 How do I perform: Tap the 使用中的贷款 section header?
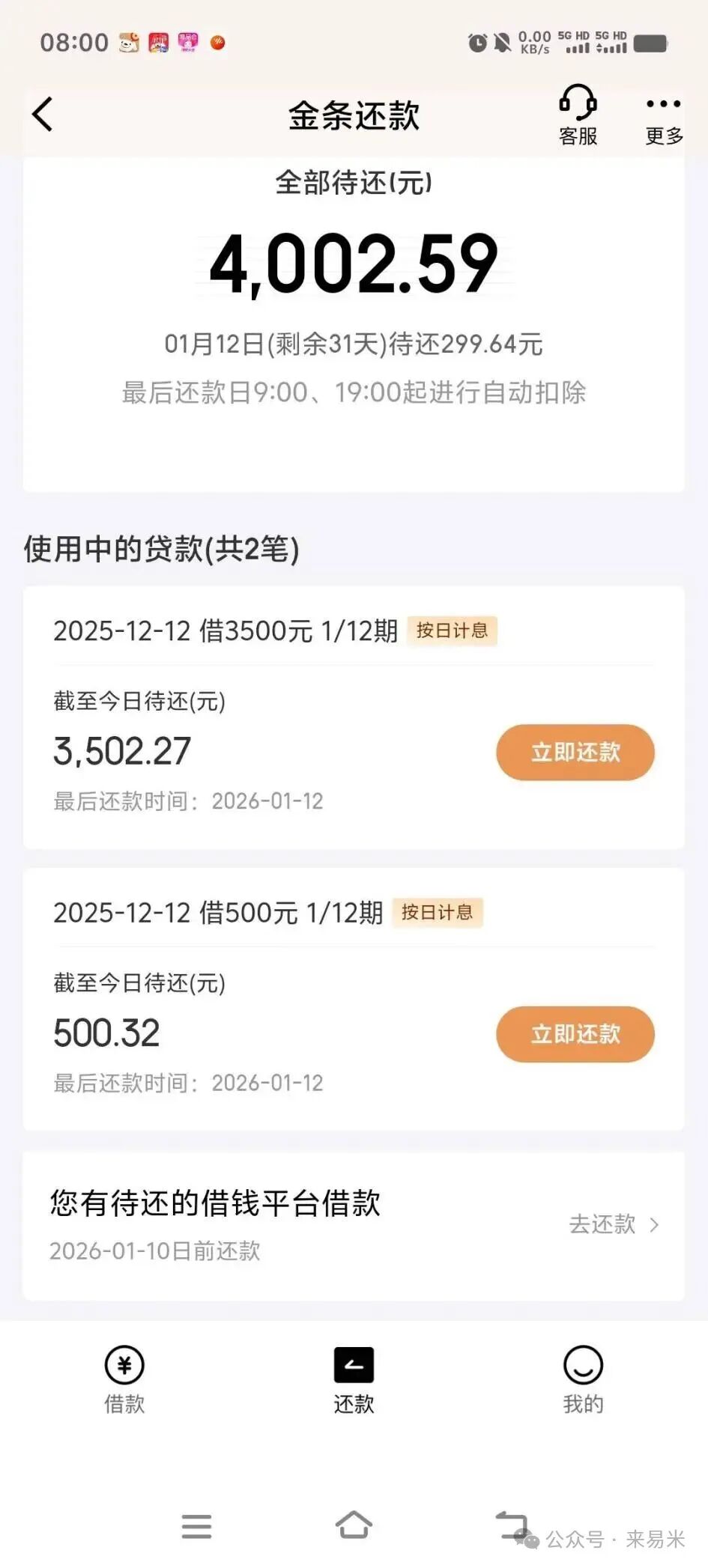(x=161, y=550)
